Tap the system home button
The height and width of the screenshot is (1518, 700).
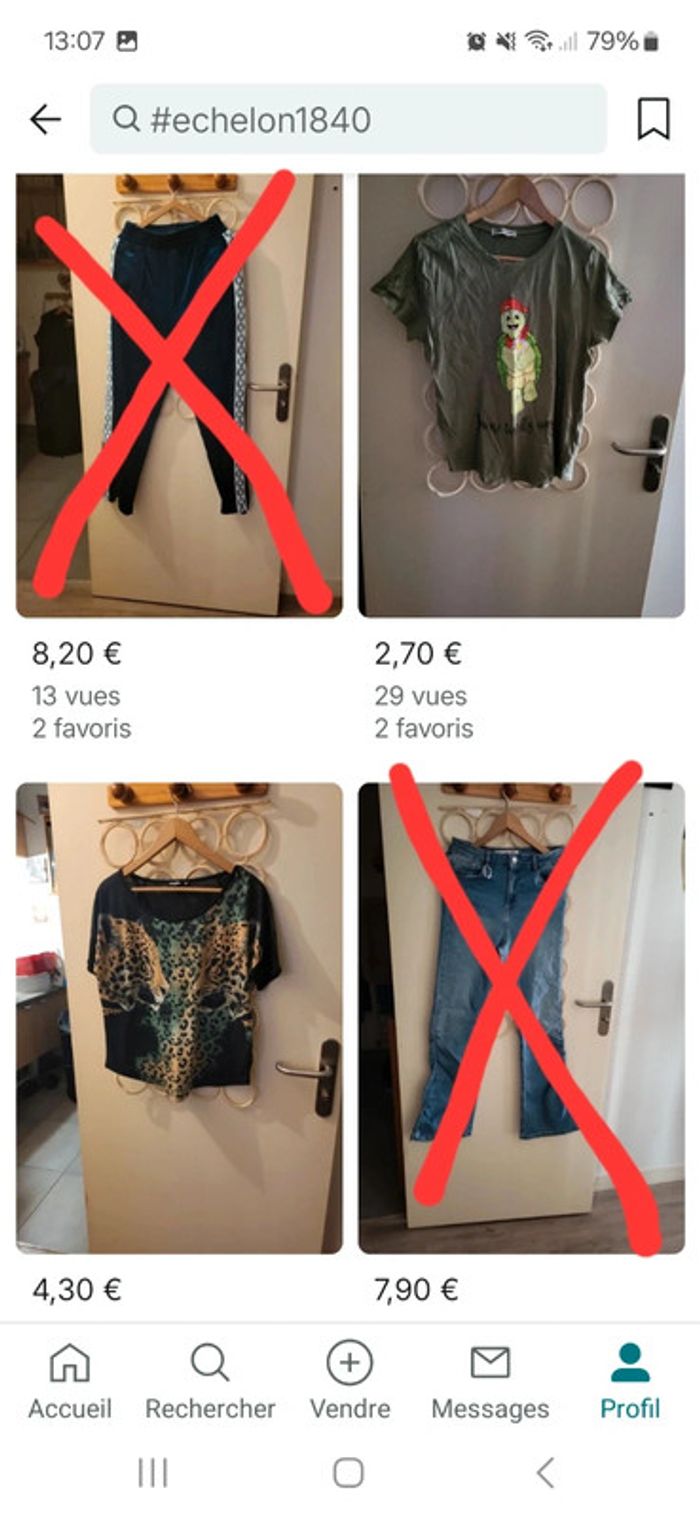[x=348, y=1472]
